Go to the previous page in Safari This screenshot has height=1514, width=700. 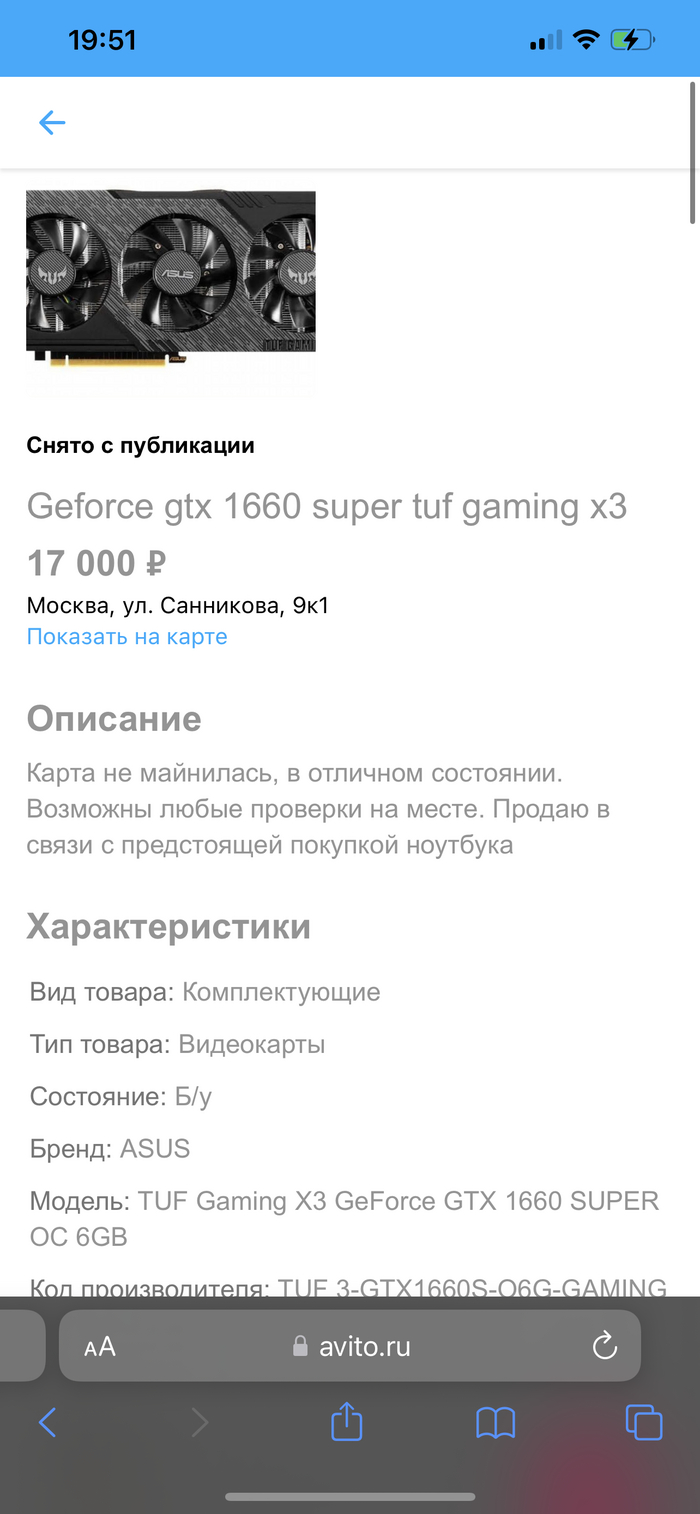pos(47,1421)
